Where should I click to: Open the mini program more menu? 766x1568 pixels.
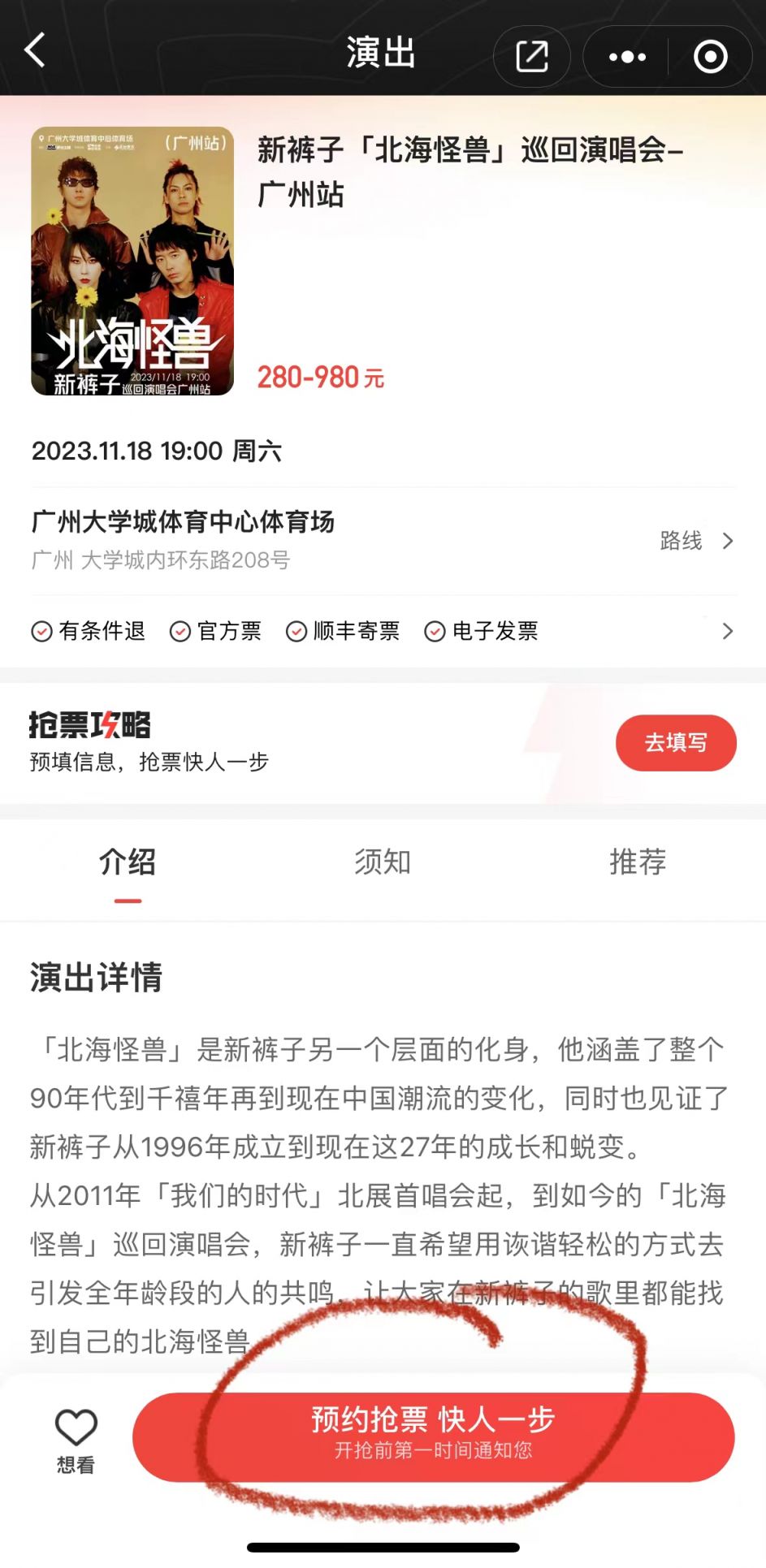627,57
